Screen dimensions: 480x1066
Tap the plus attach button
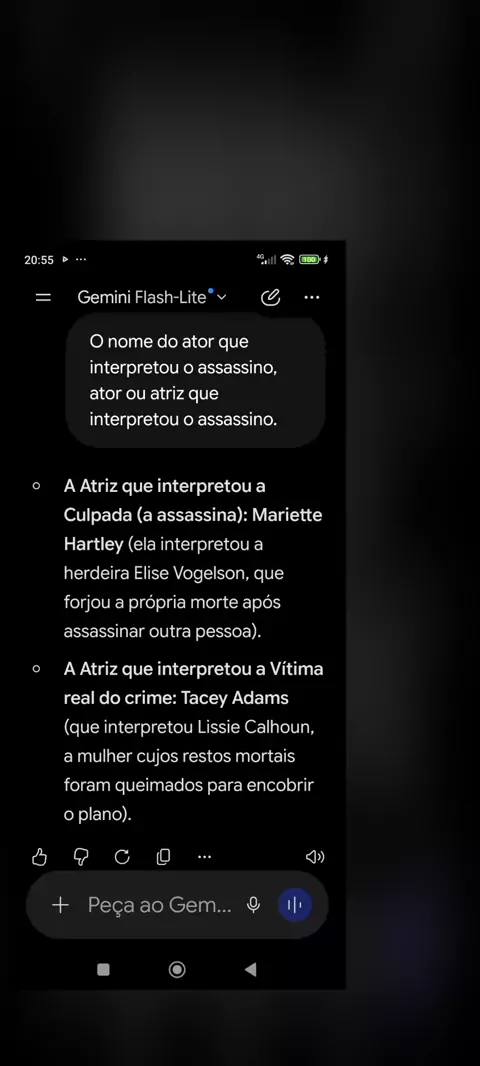[x=61, y=905]
